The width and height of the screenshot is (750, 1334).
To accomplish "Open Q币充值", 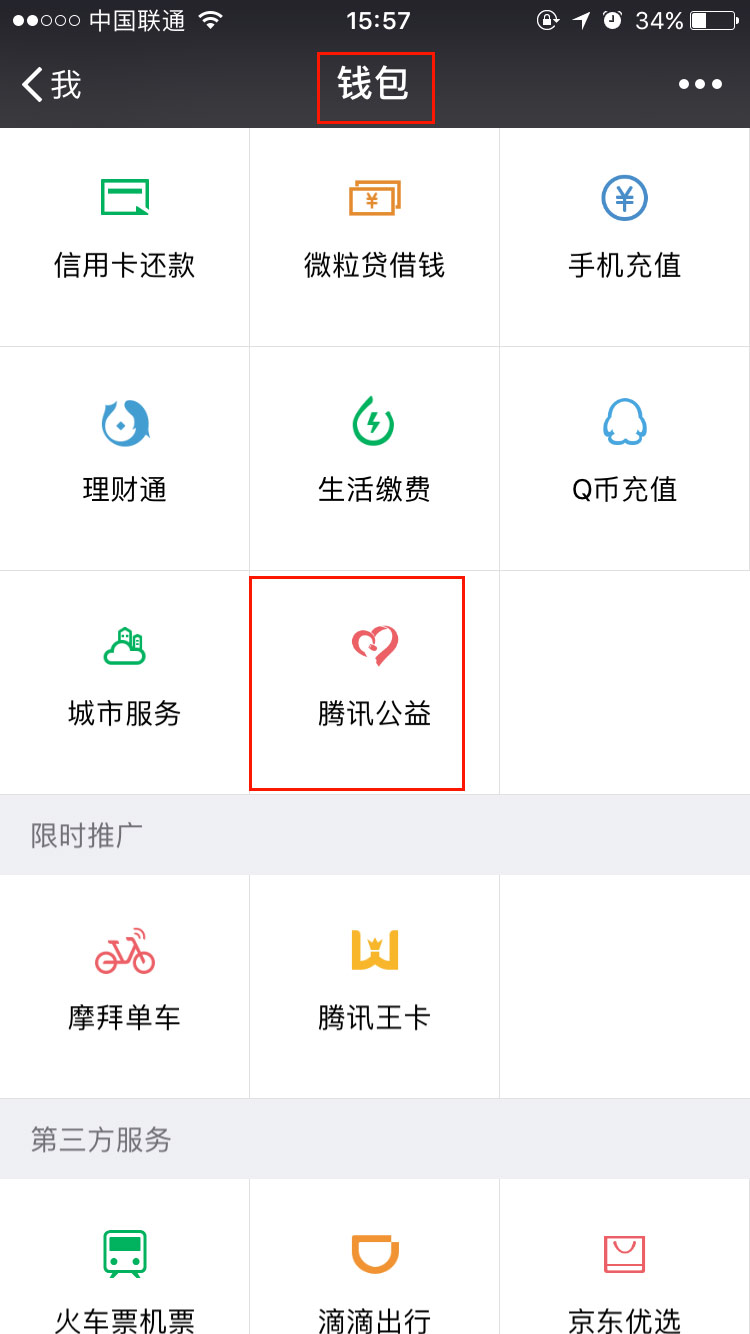I will coord(625,459).
